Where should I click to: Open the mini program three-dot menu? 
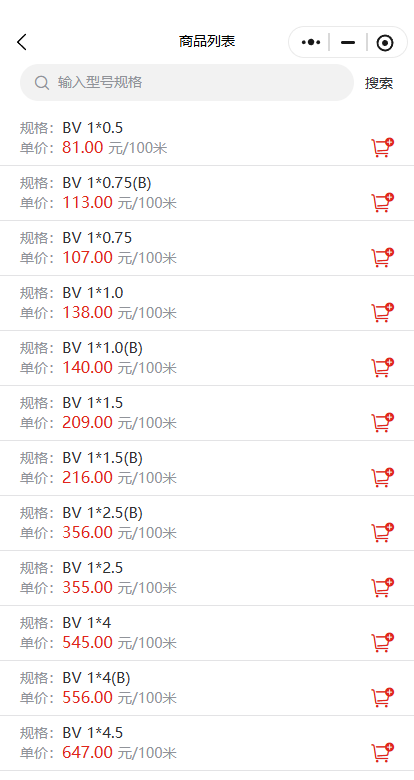tap(311, 42)
